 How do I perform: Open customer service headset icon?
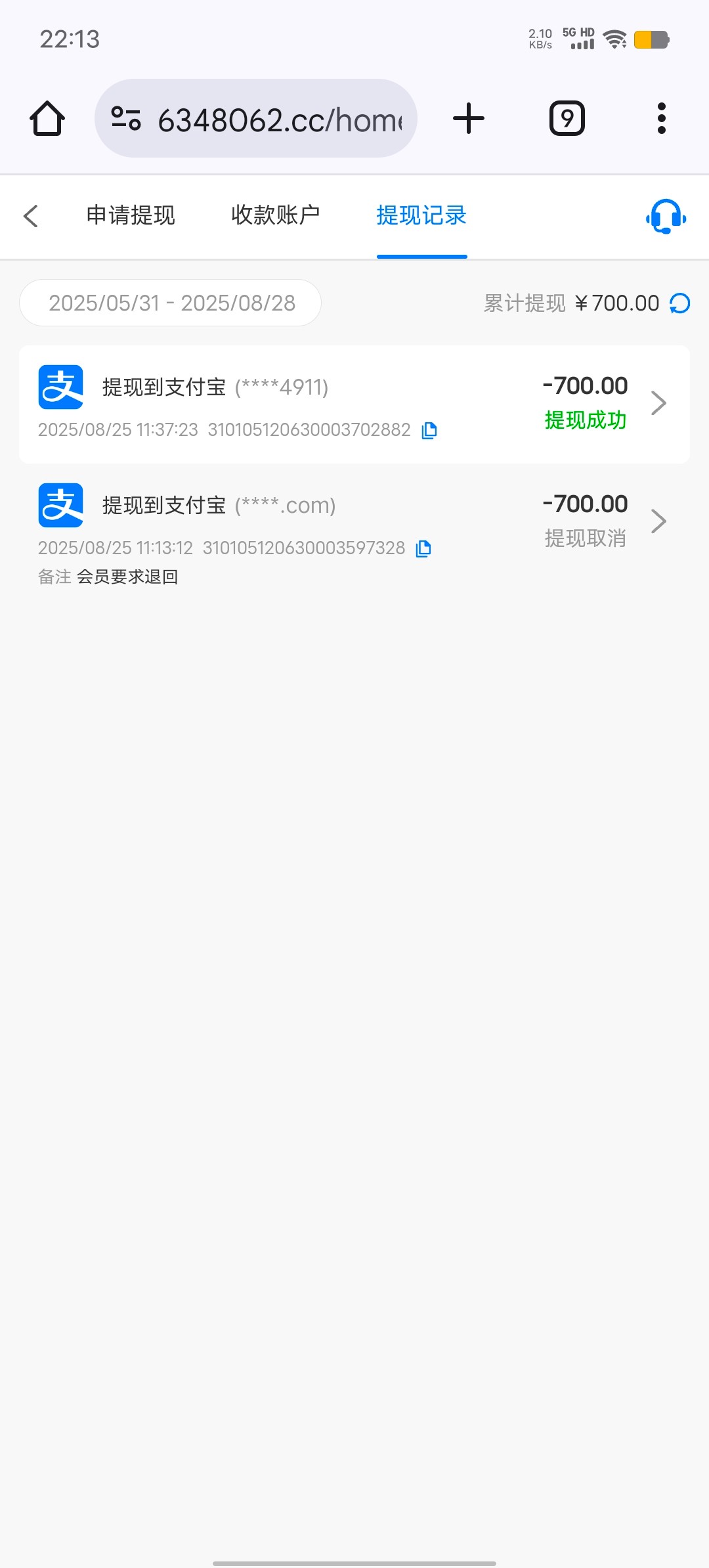pyautogui.click(x=666, y=216)
